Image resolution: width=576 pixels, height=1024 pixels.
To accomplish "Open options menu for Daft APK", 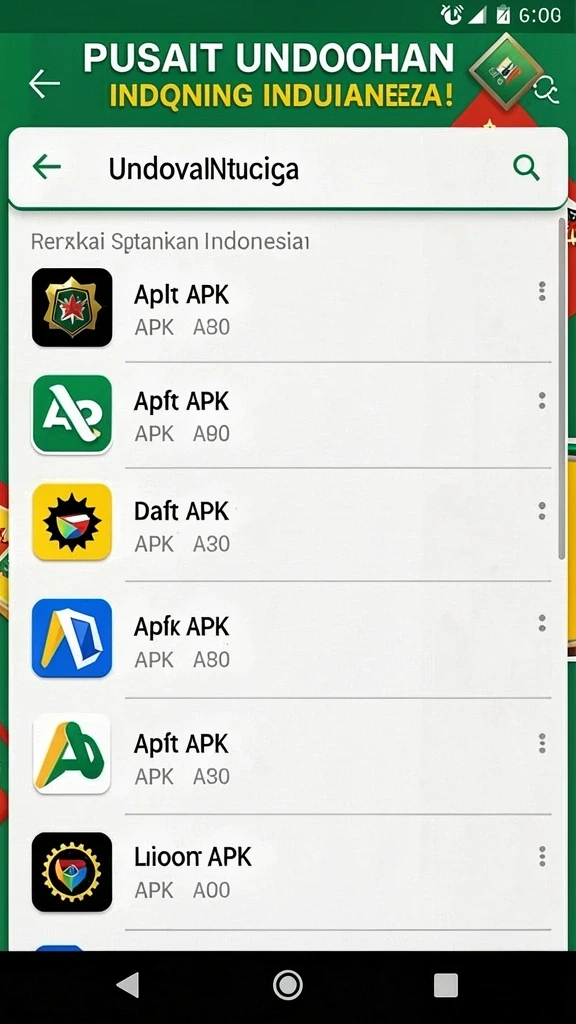I will click(x=542, y=511).
